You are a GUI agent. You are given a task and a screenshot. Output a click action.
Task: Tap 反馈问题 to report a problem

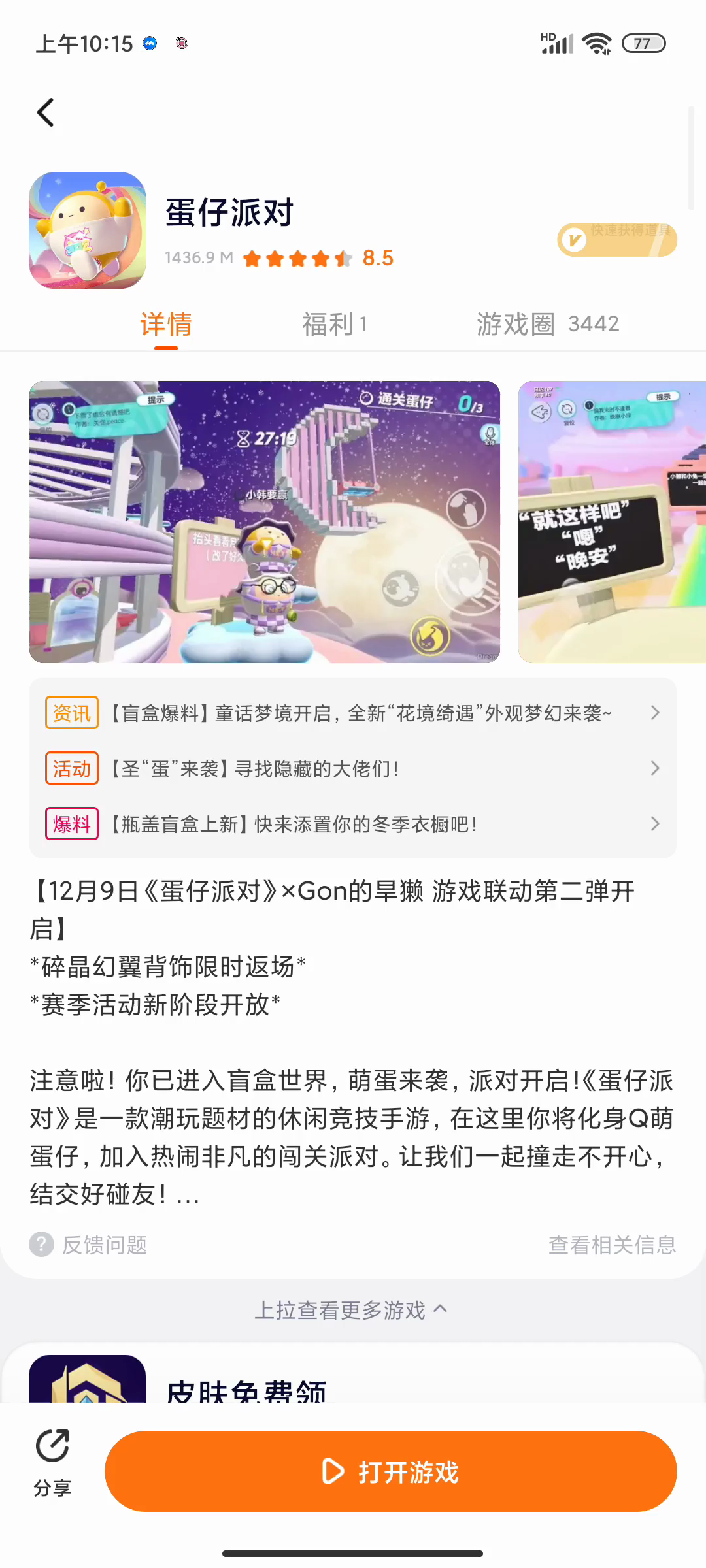coord(89,1245)
